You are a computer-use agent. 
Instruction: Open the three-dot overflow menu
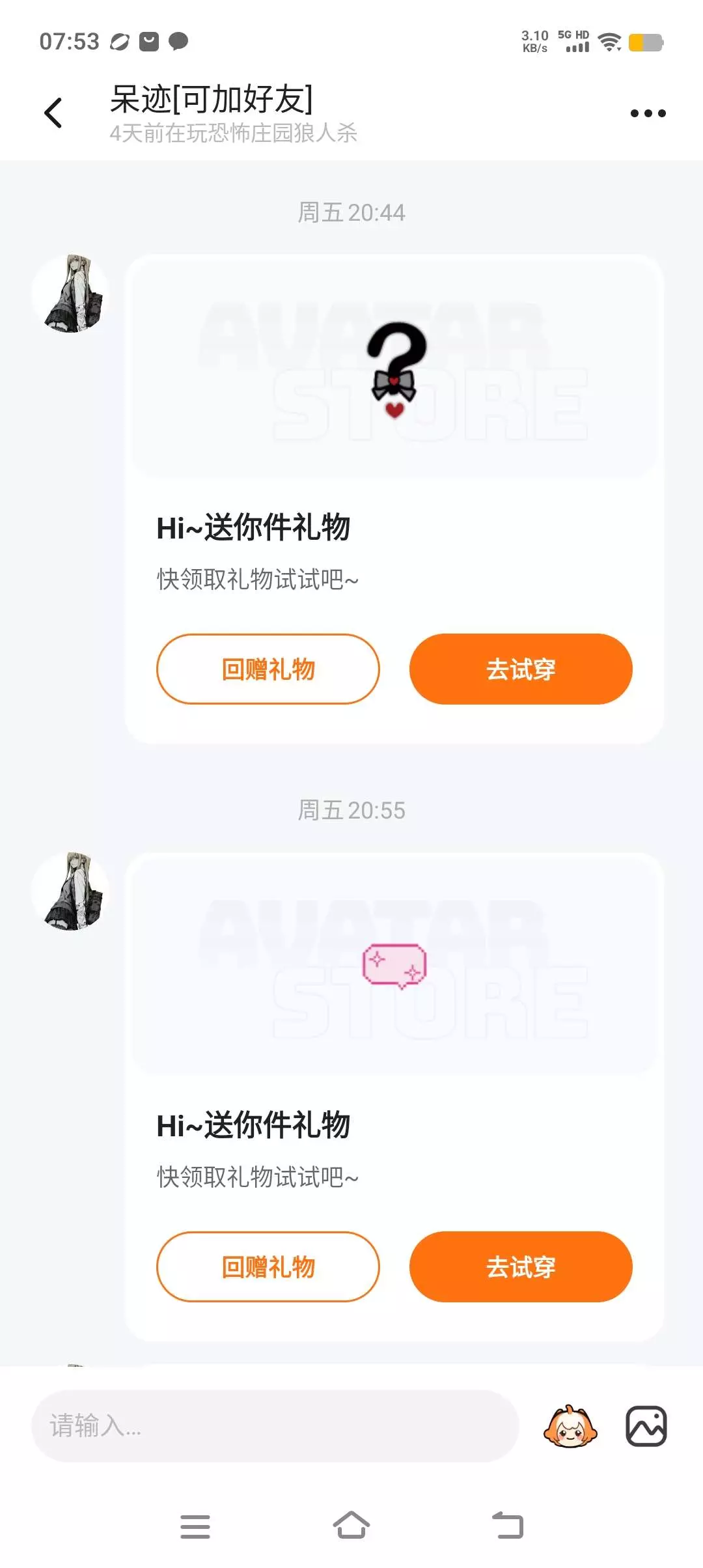point(648,113)
